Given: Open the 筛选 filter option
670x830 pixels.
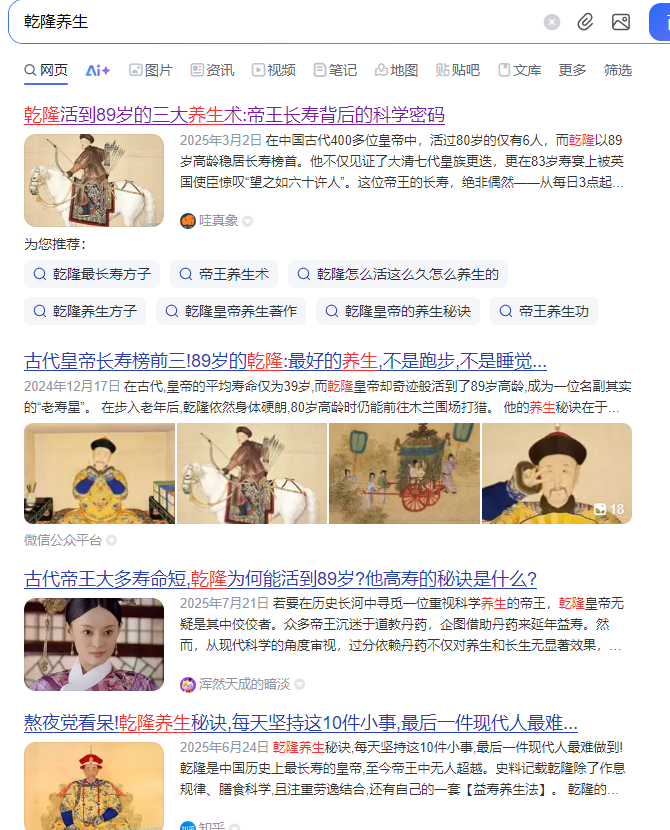Looking at the screenshot, I should tap(618, 70).
